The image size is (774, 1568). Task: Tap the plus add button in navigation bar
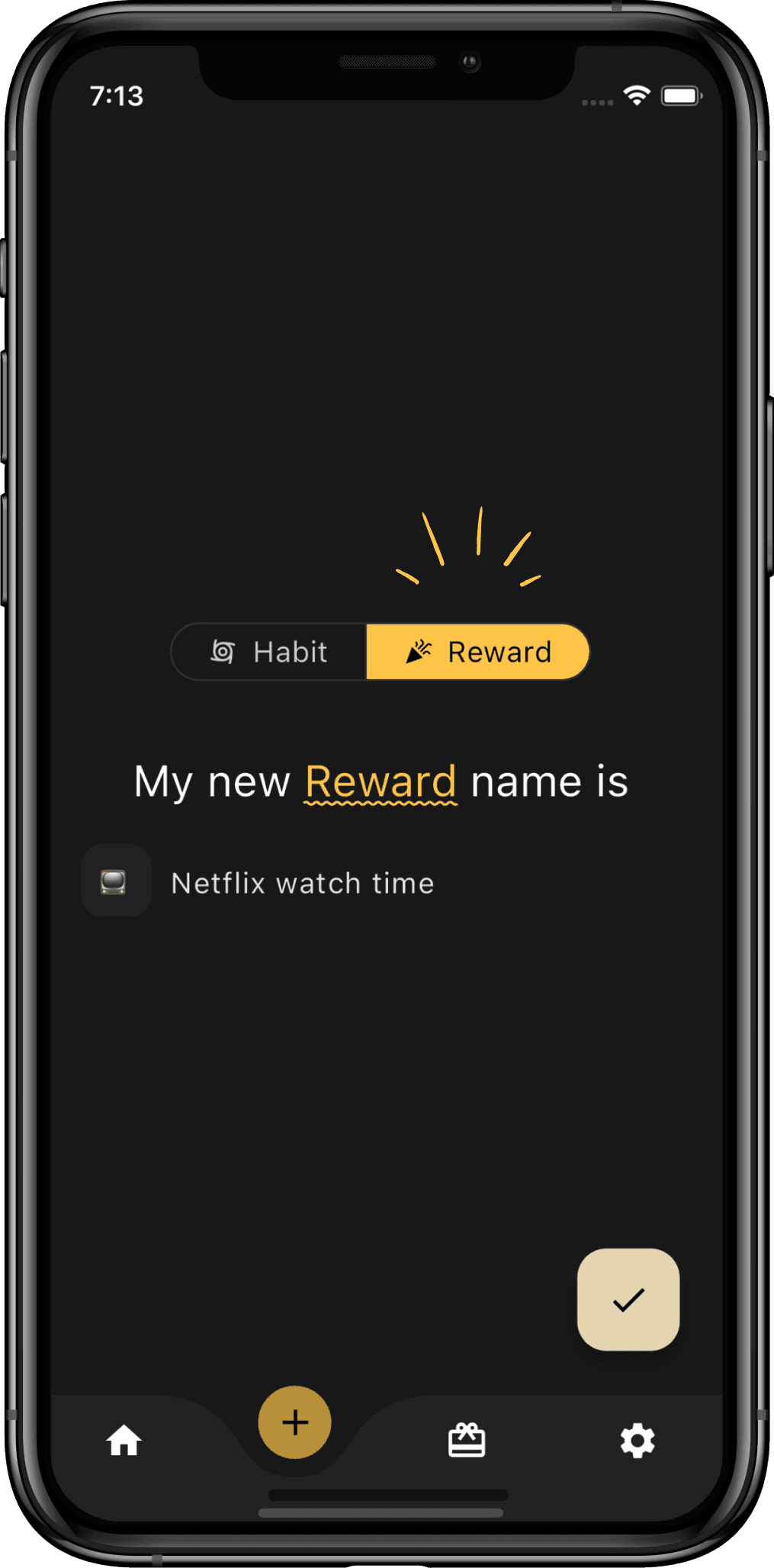295,1422
